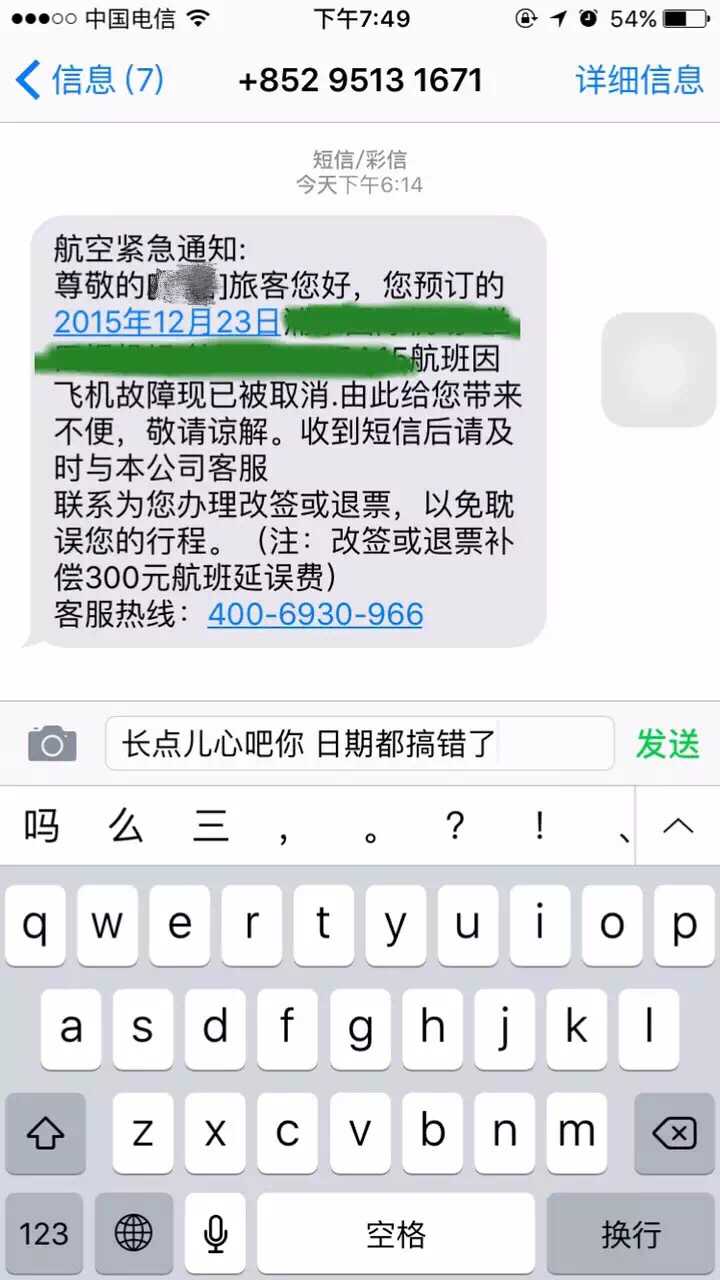Switch keyboard language with the globe key

click(134, 1232)
